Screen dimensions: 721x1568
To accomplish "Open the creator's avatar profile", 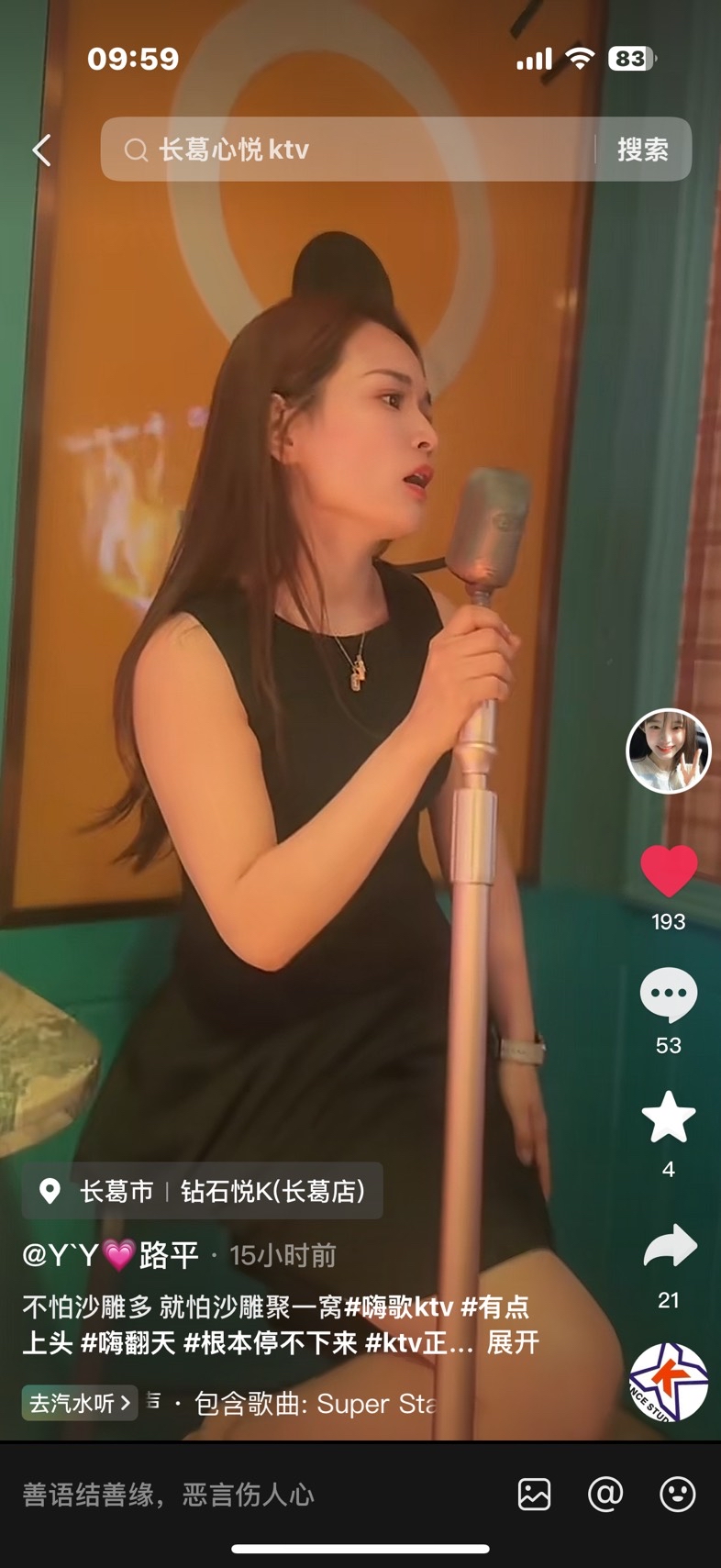I will point(669,751).
